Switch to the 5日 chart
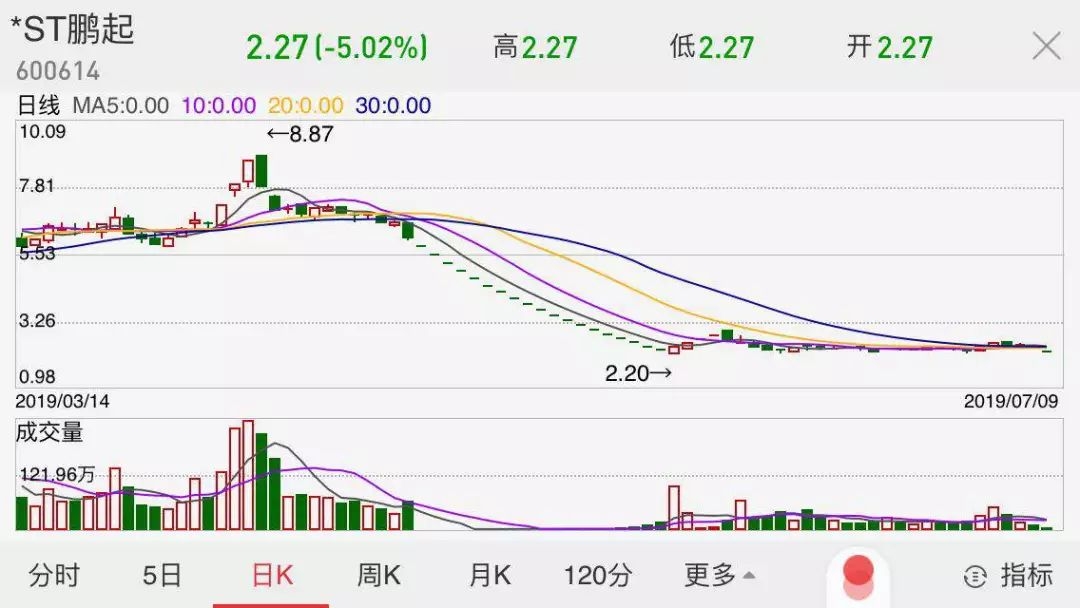 tap(162, 575)
